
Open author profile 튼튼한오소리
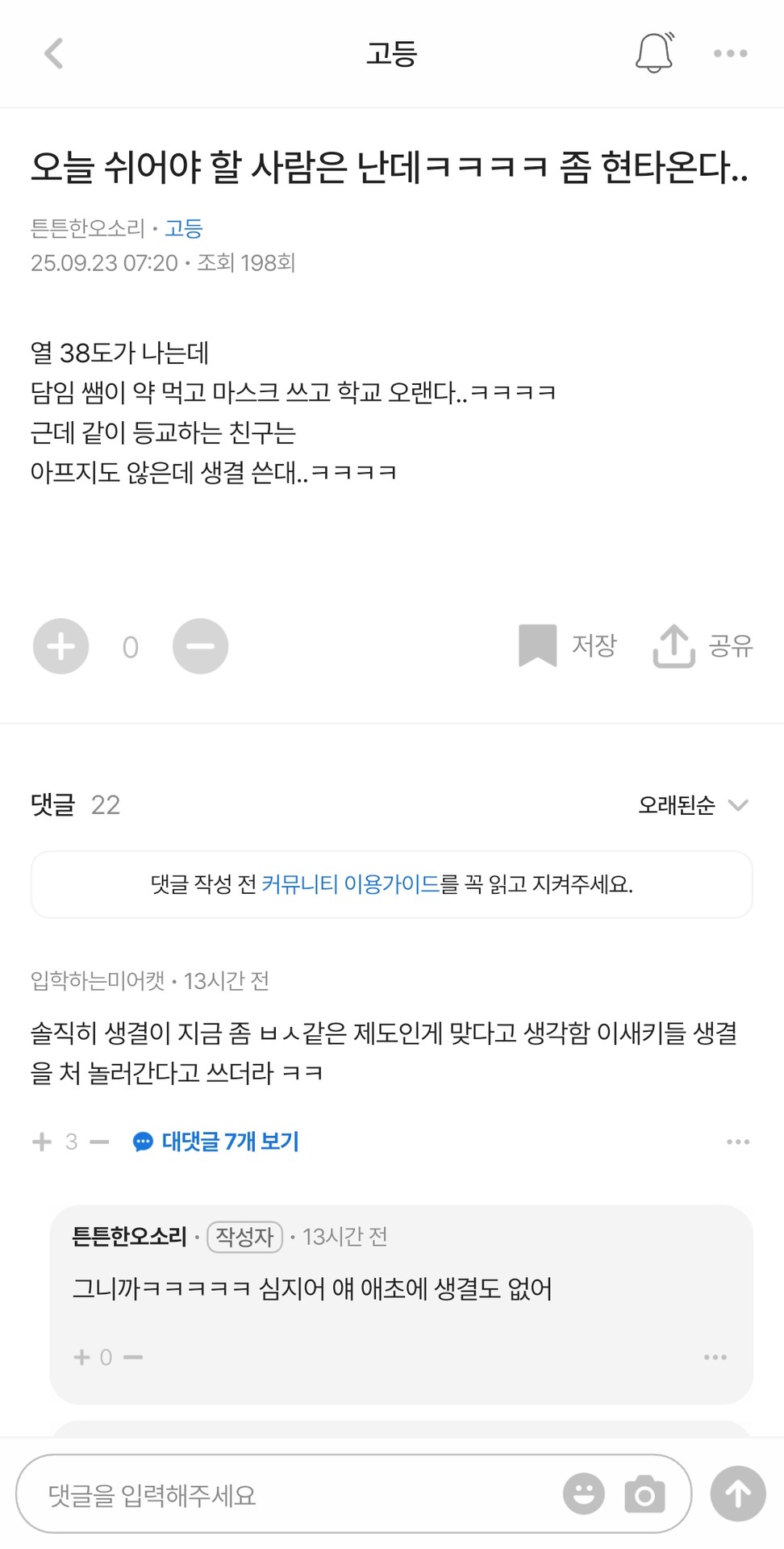point(83,229)
